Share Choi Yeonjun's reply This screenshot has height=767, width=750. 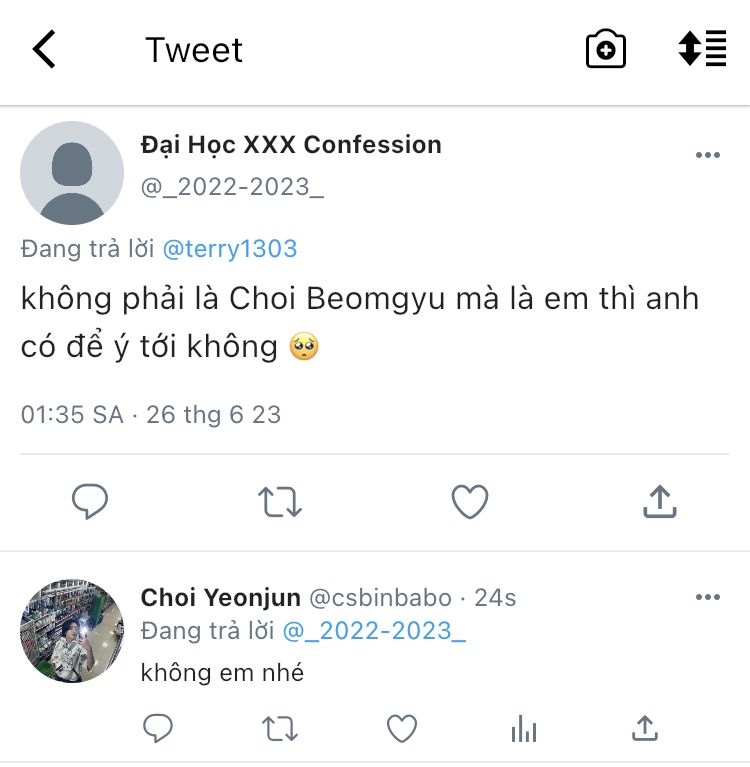(645, 729)
